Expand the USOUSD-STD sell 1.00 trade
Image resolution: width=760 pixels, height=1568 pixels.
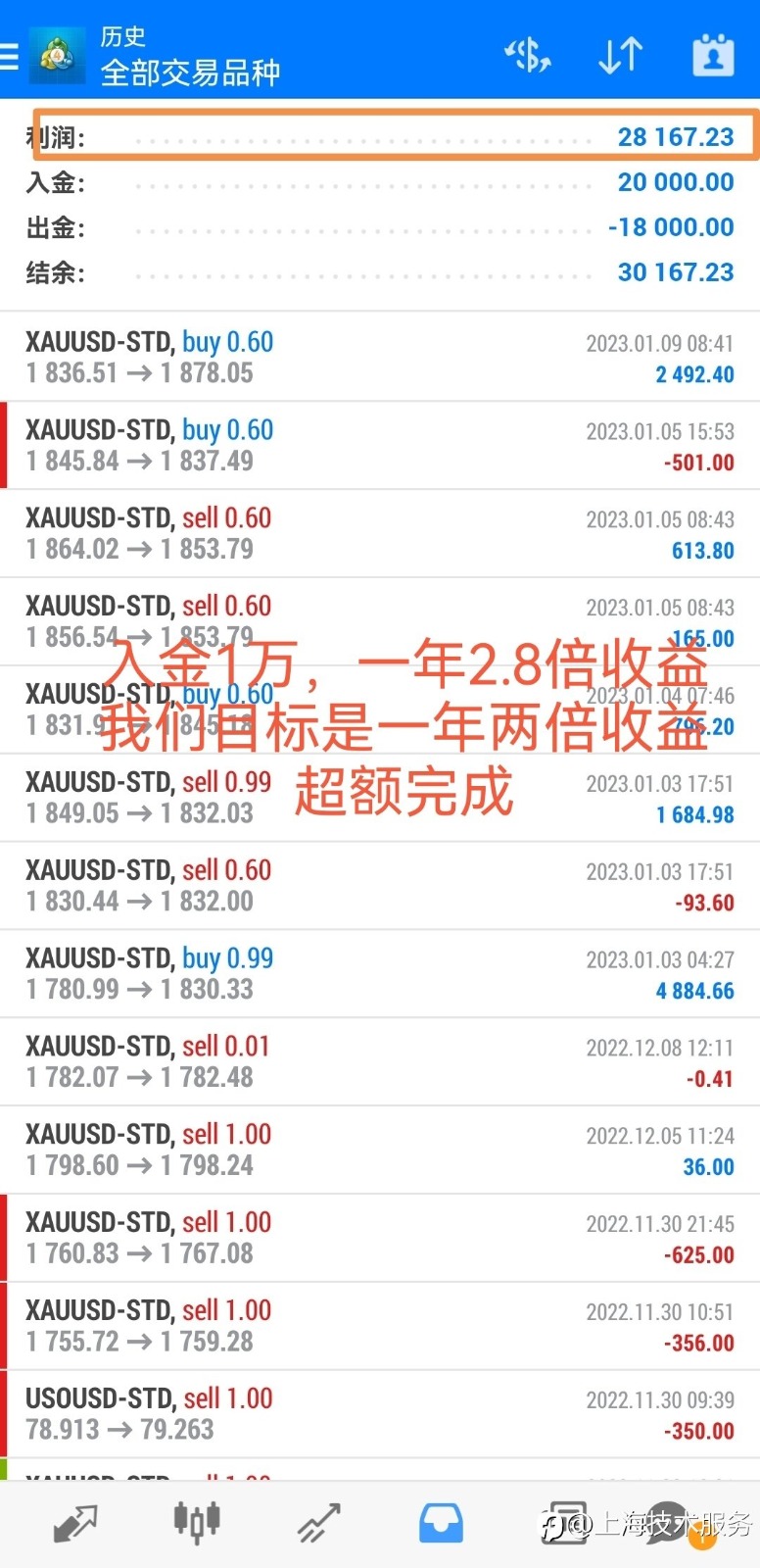tap(380, 1415)
